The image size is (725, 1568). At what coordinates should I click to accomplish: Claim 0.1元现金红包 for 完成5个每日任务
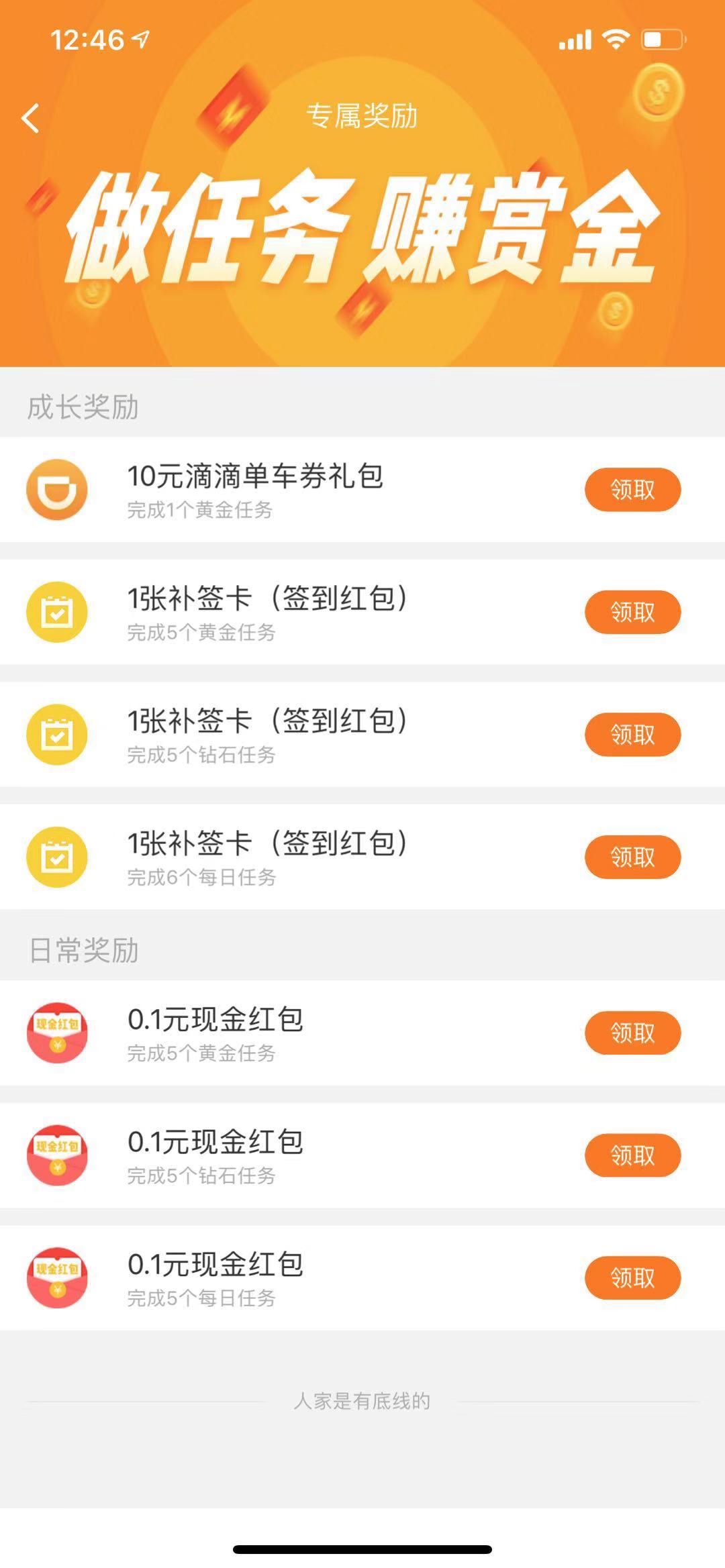(x=632, y=1277)
